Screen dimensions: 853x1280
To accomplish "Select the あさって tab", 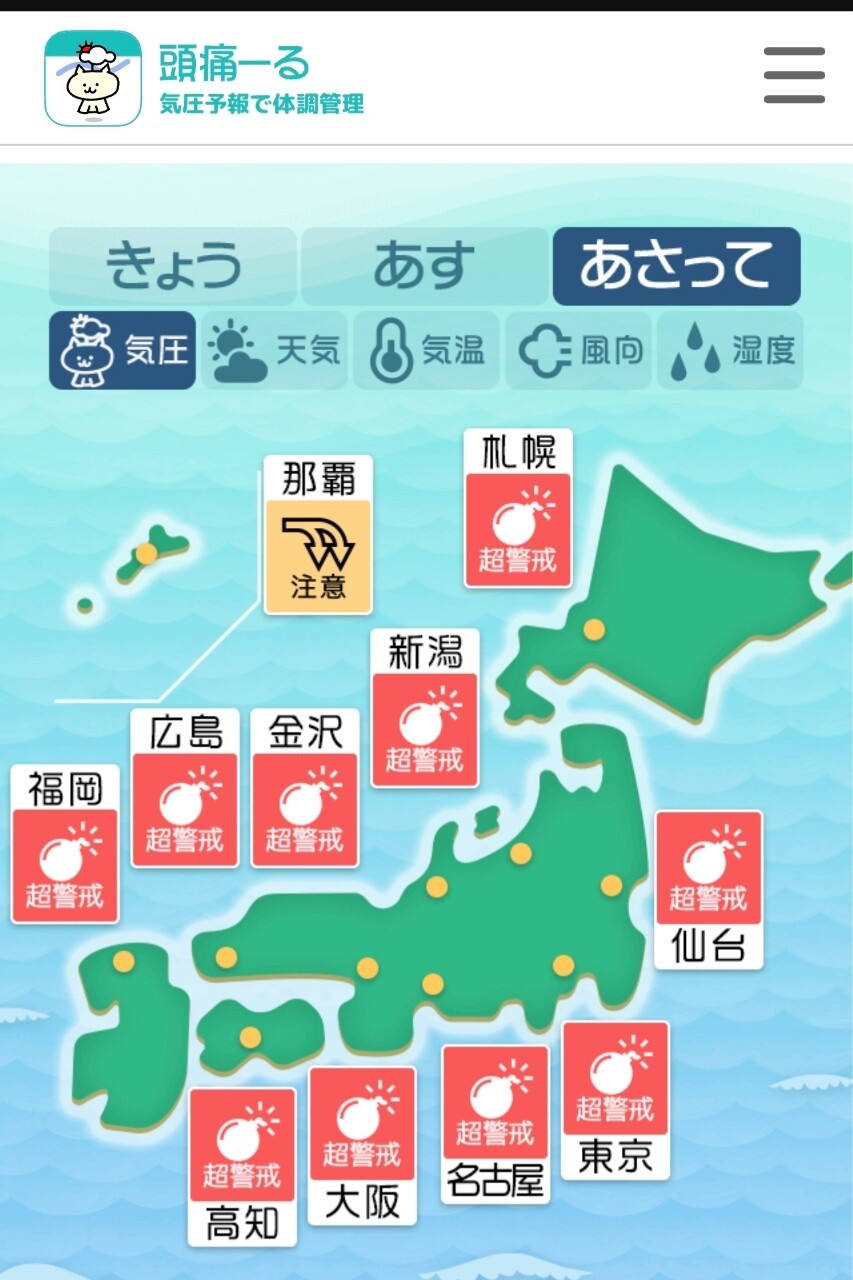I will click(x=676, y=266).
